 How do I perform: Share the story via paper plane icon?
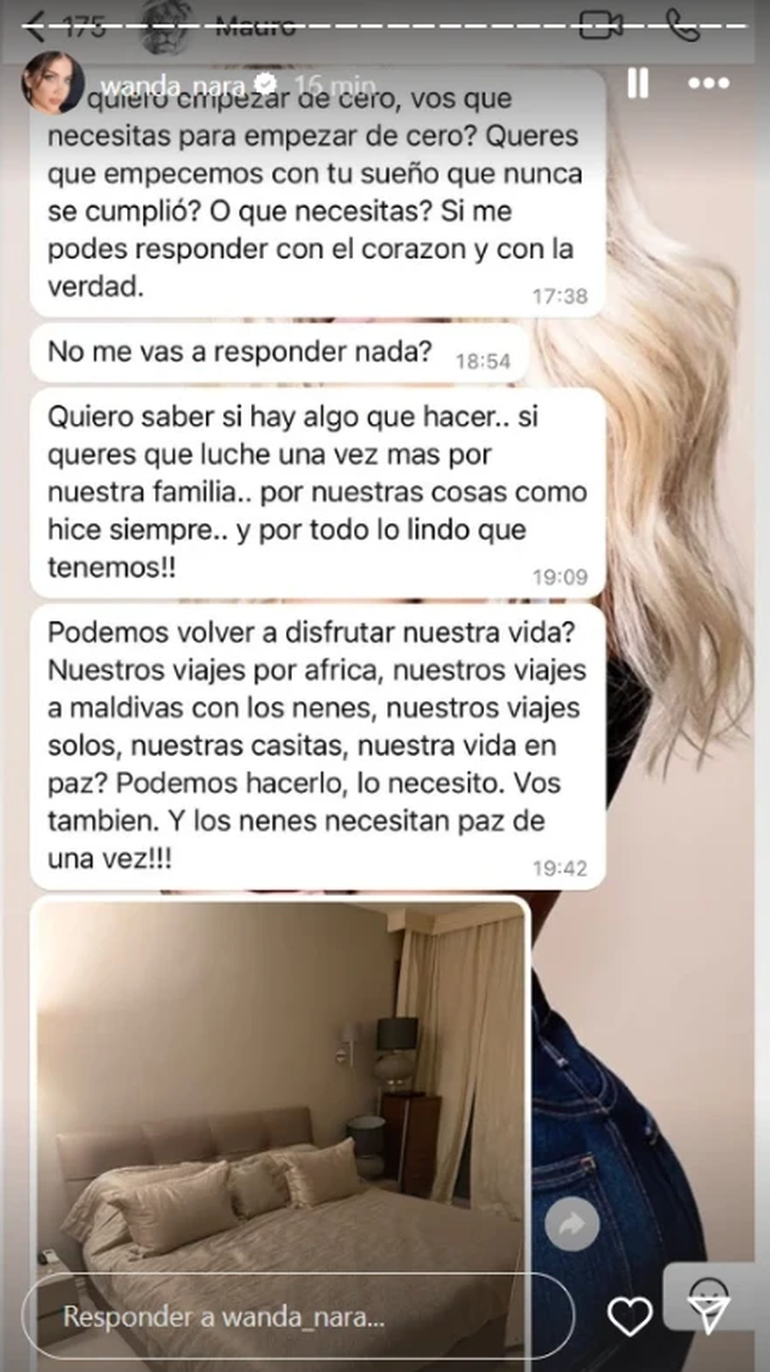click(708, 1316)
